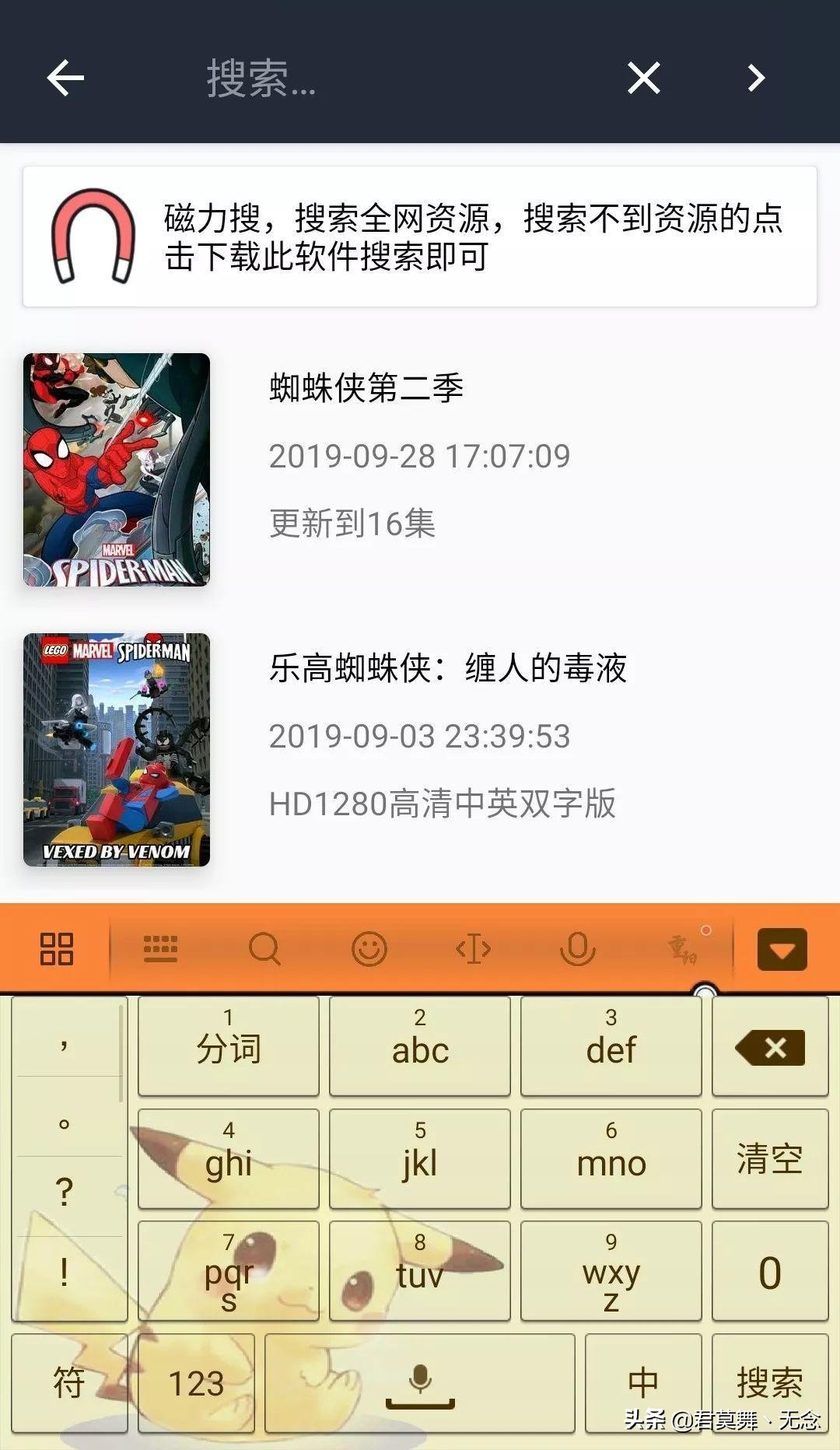Viewport: 840px width, 1450px height.
Task: Tap the 清空 clear key
Action: (770, 1159)
